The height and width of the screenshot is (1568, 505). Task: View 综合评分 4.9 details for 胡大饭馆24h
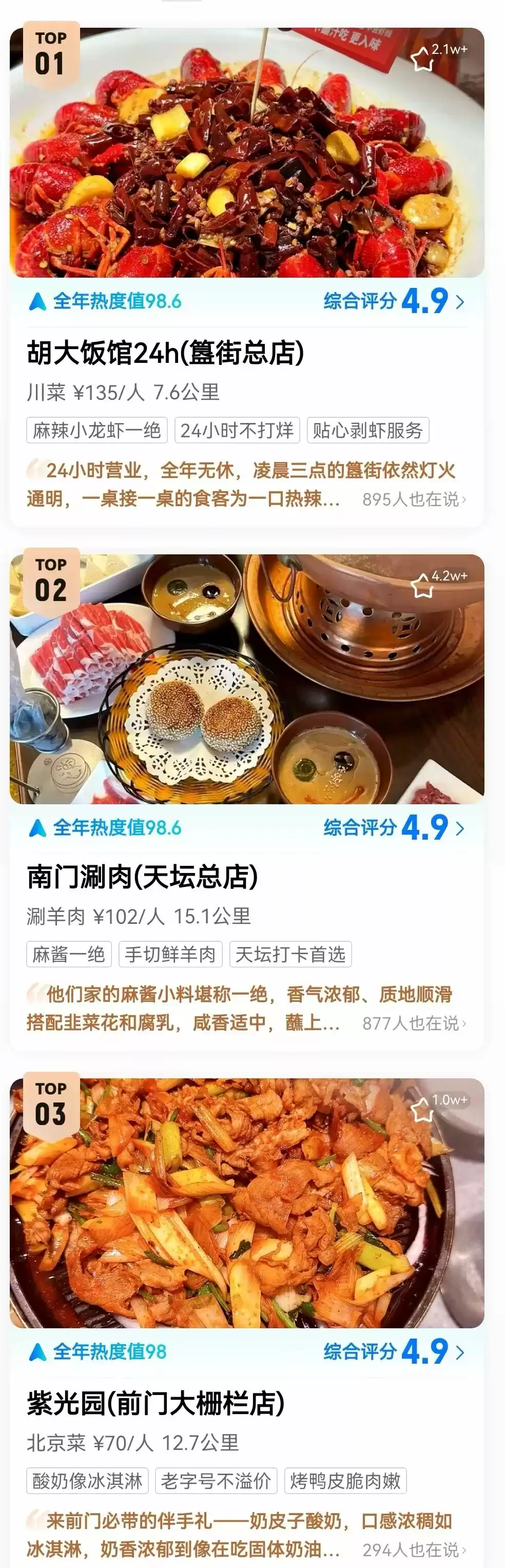[x=394, y=301]
